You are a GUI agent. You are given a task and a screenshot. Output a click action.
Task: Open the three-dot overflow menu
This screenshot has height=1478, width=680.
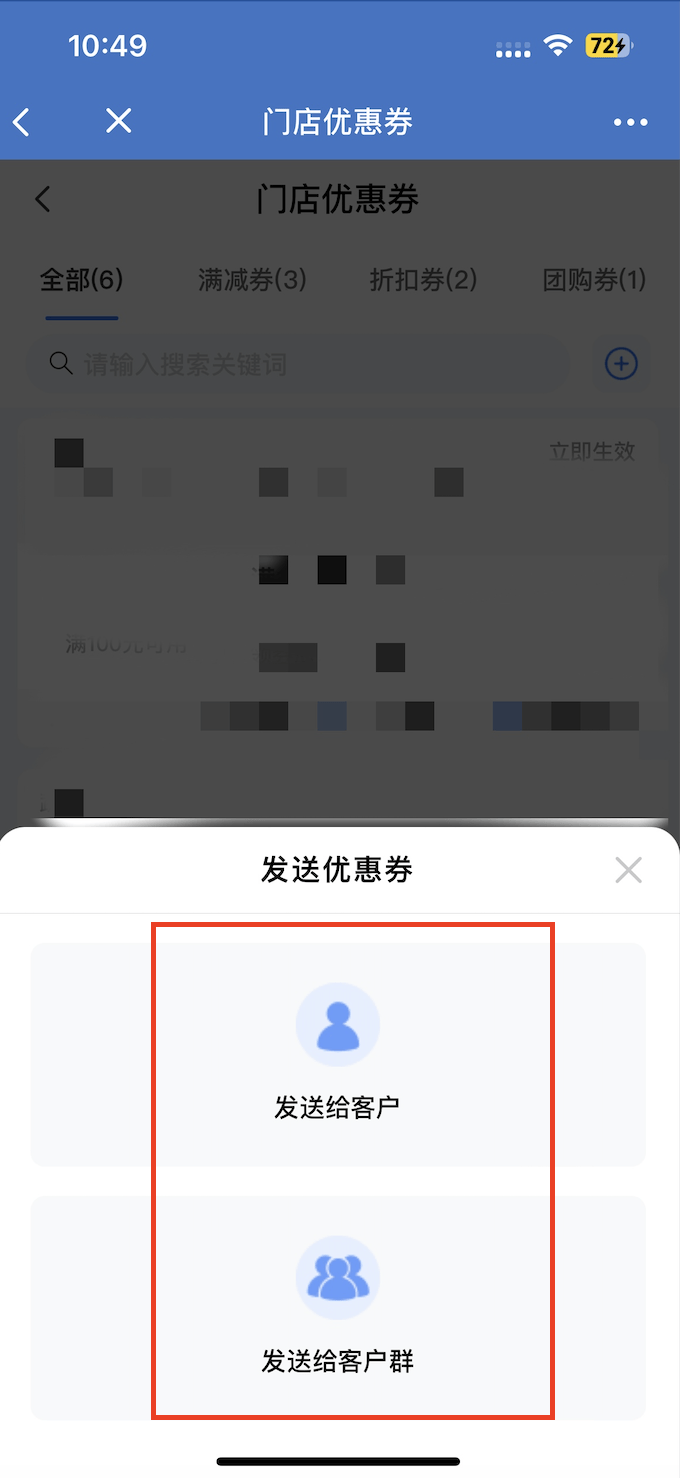pyautogui.click(x=630, y=122)
